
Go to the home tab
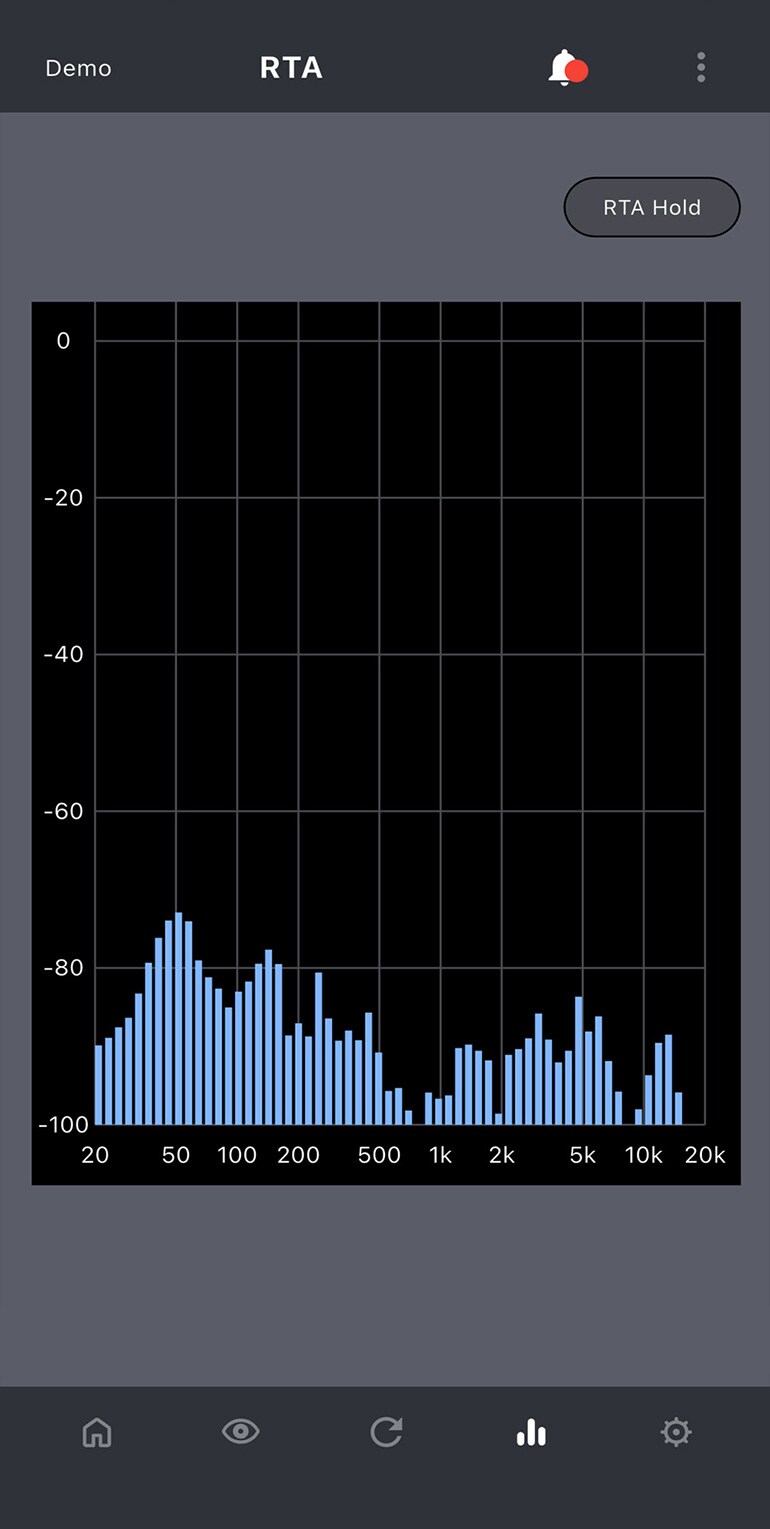tap(97, 1433)
